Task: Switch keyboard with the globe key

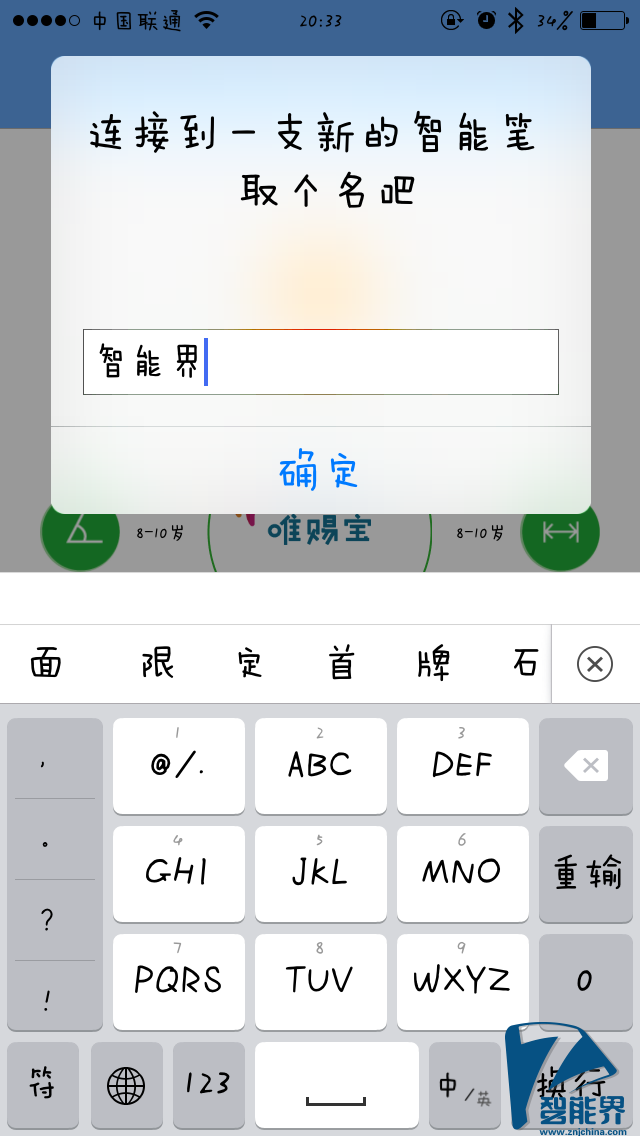Action: tap(126, 1085)
